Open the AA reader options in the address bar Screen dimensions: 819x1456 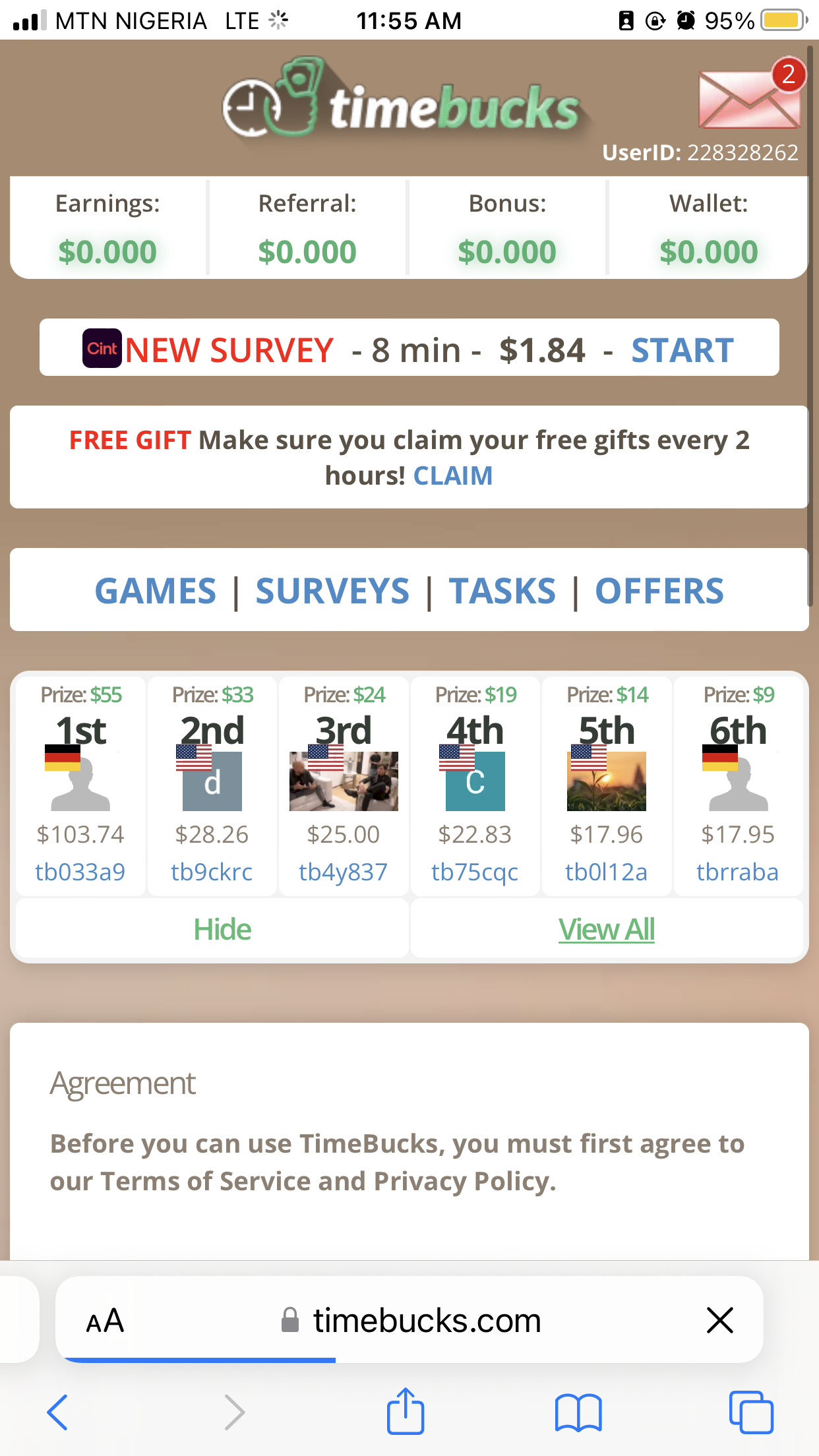point(106,1321)
